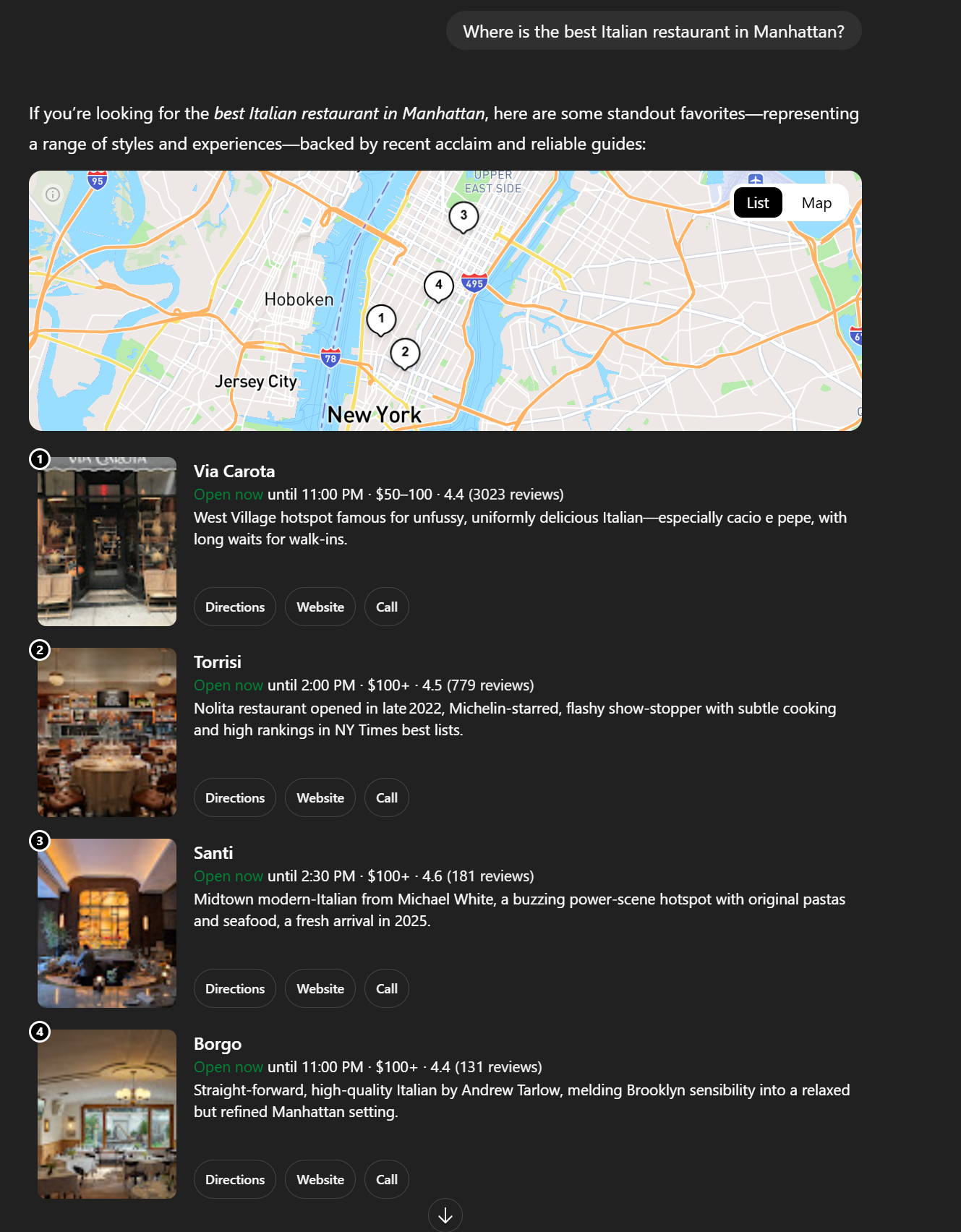The width and height of the screenshot is (961, 1232).
Task: Get directions to Borgo
Action: (x=234, y=1180)
